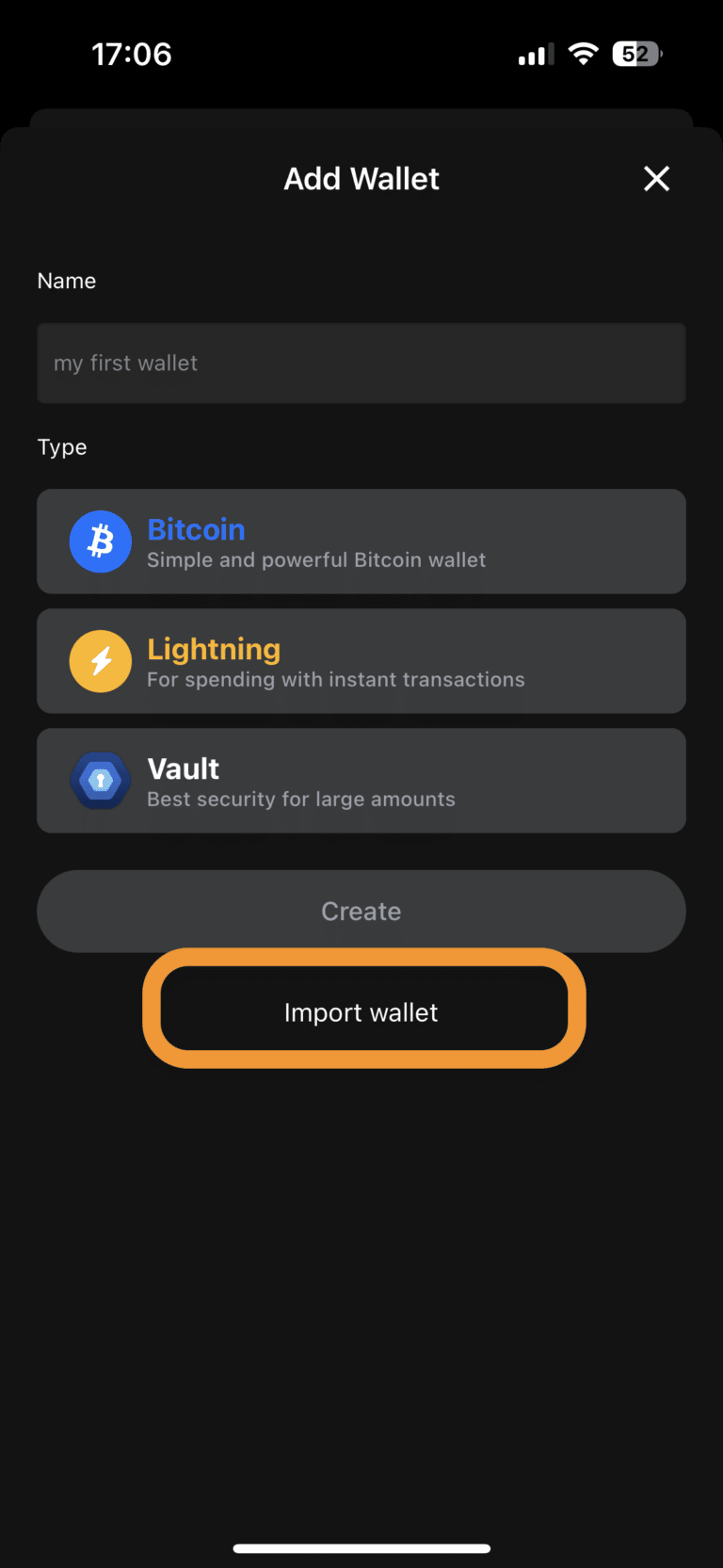Choose the Lightning wallet type
Image resolution: width=723 pixels, height=1568 pixels.
(361, 661)
